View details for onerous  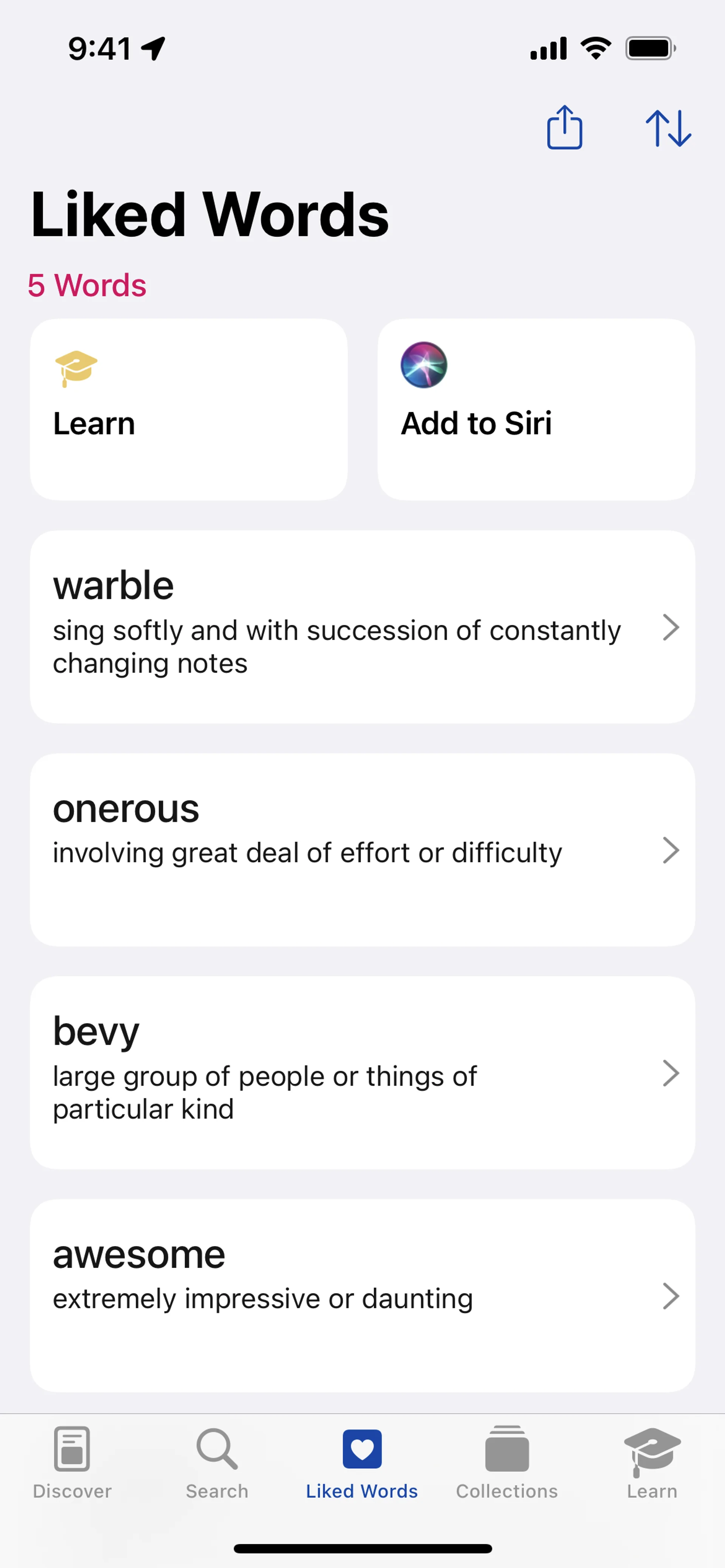click(x=362, y=849)
